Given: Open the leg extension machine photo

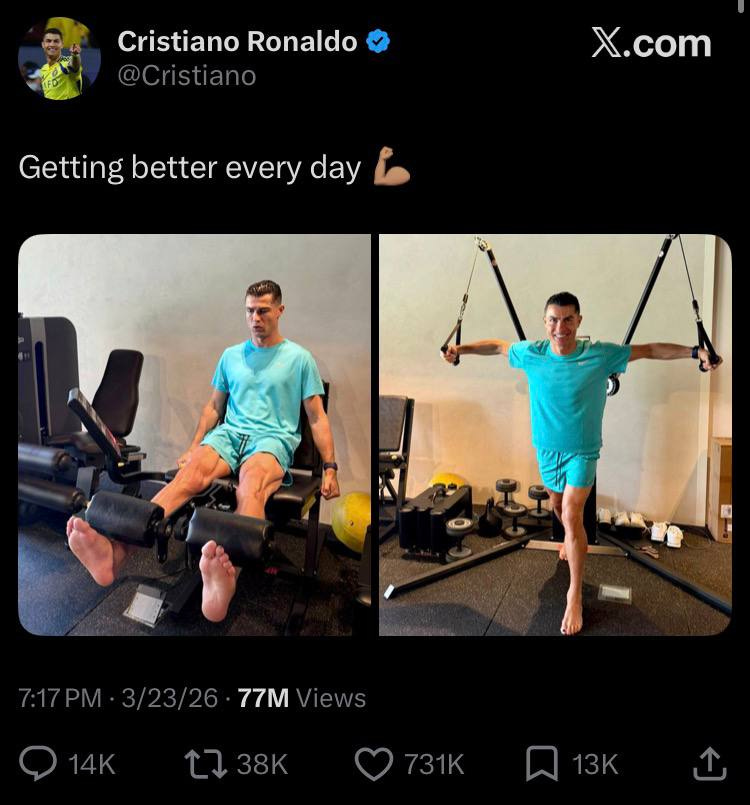Looking at the screenshot, I should click(194, 435).
